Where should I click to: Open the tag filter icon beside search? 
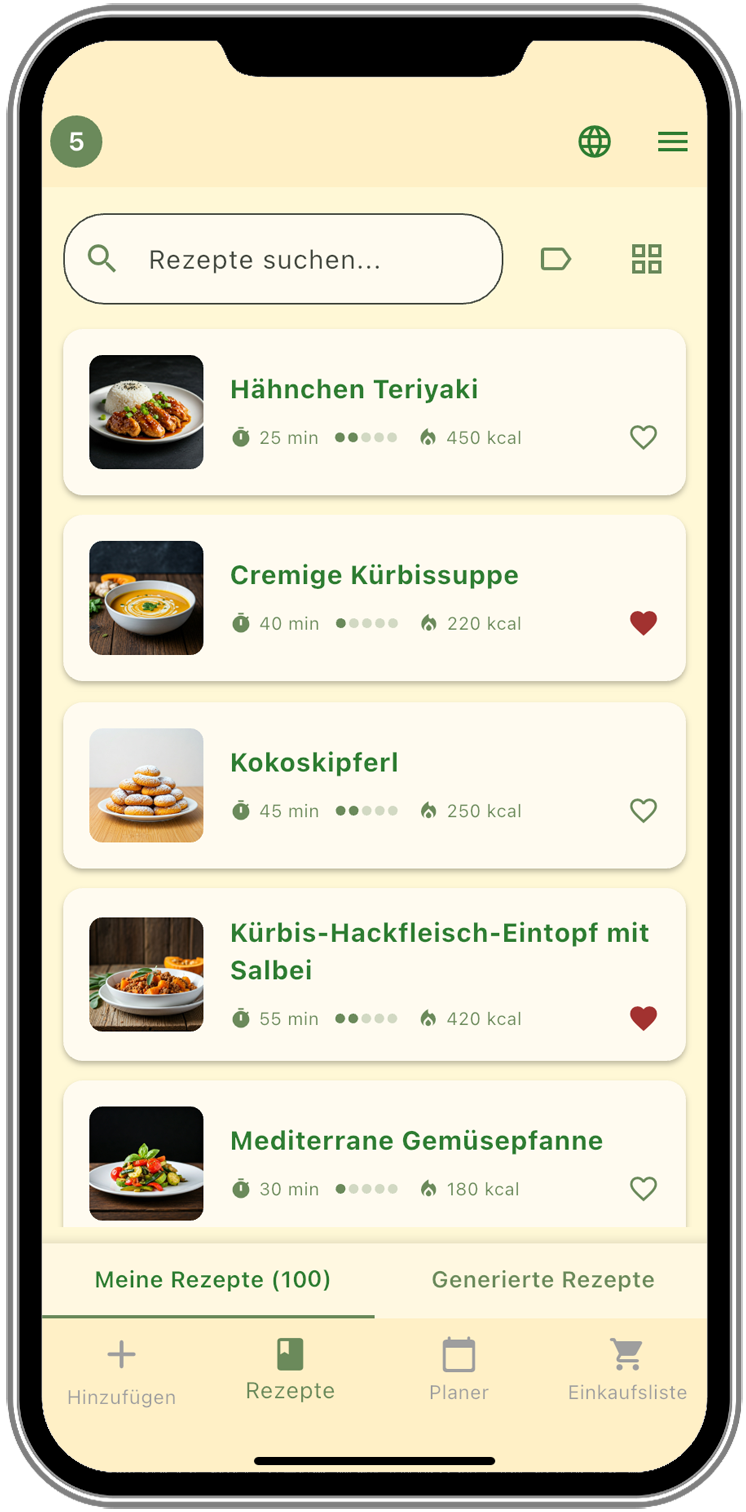pyautogui.click(x=557, y=259)
